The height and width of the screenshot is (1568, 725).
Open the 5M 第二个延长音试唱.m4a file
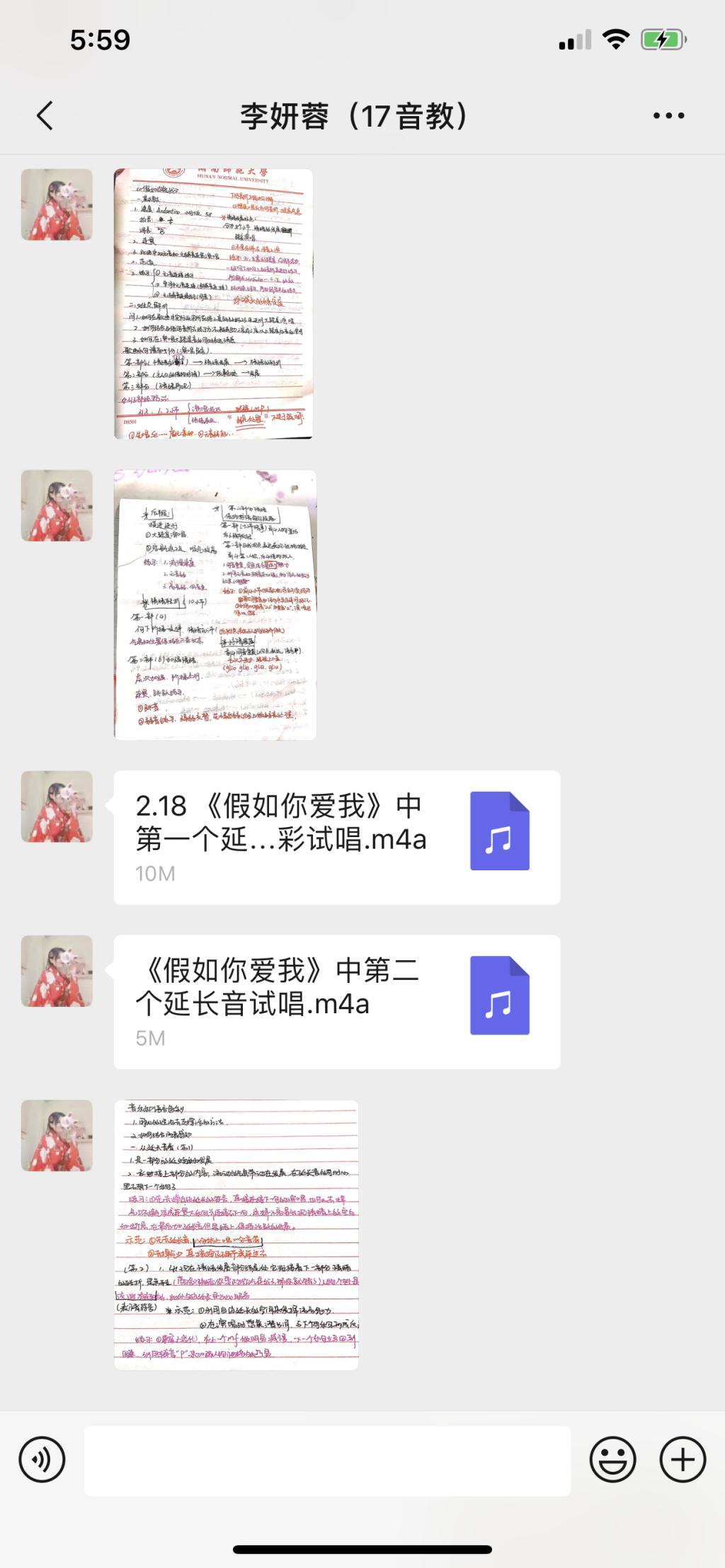[x=336, y=1001]
